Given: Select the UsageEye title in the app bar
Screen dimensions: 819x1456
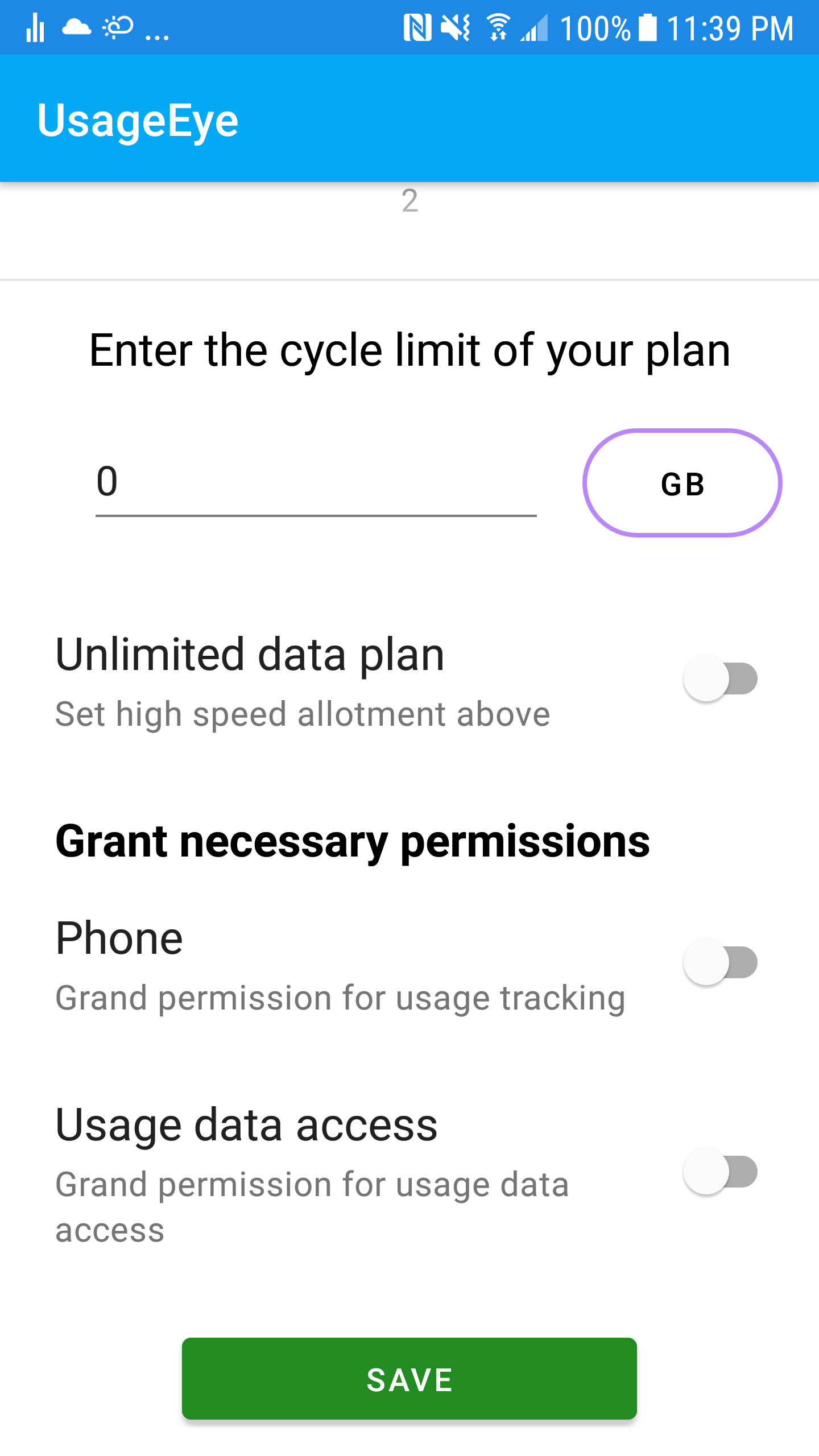Looking at the screenshot, I should point(137,119).
